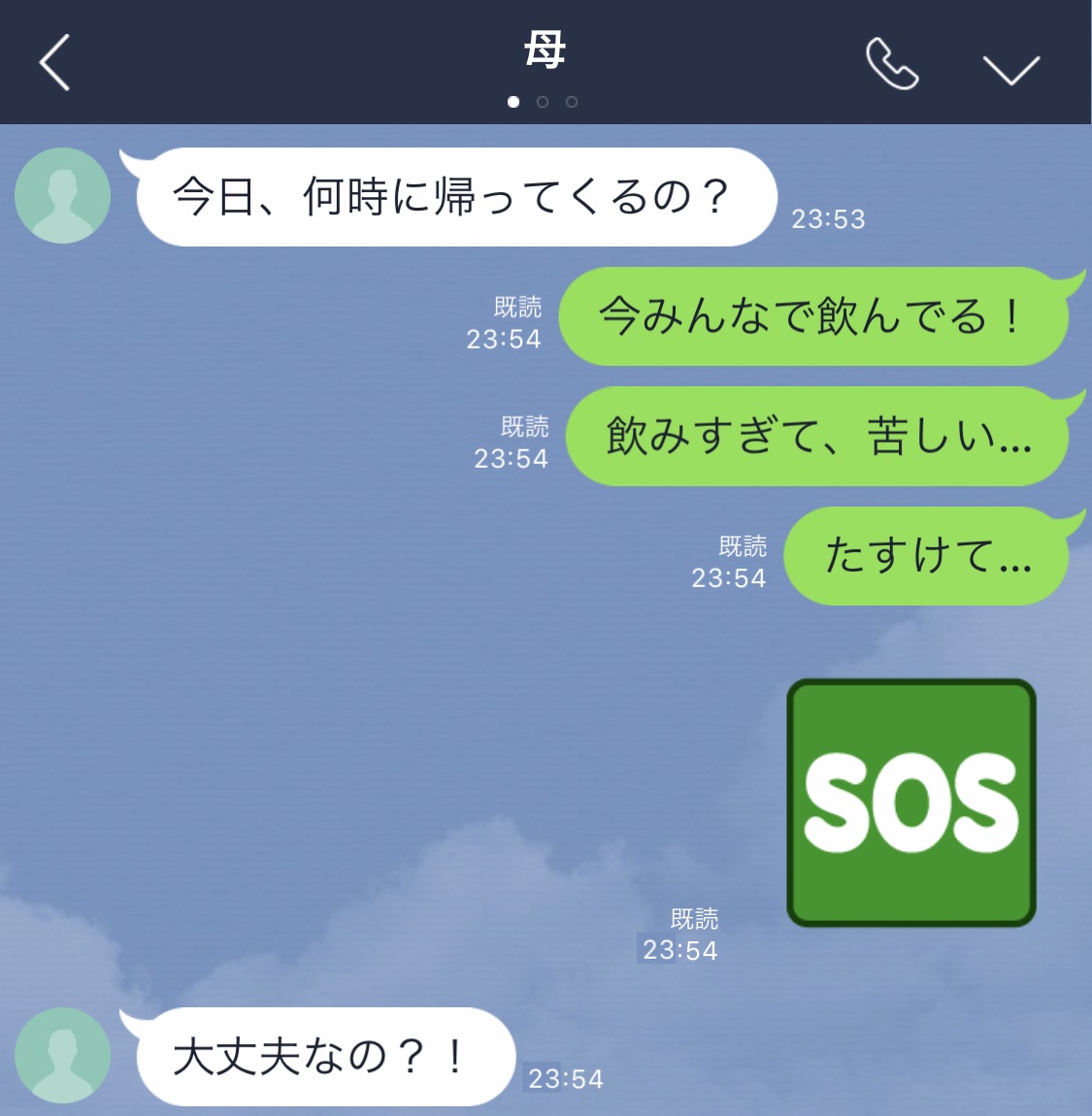Go back to the chat list
Image resolution: width=1092 pixels, height=1116 pixels.
coord(55,63)
